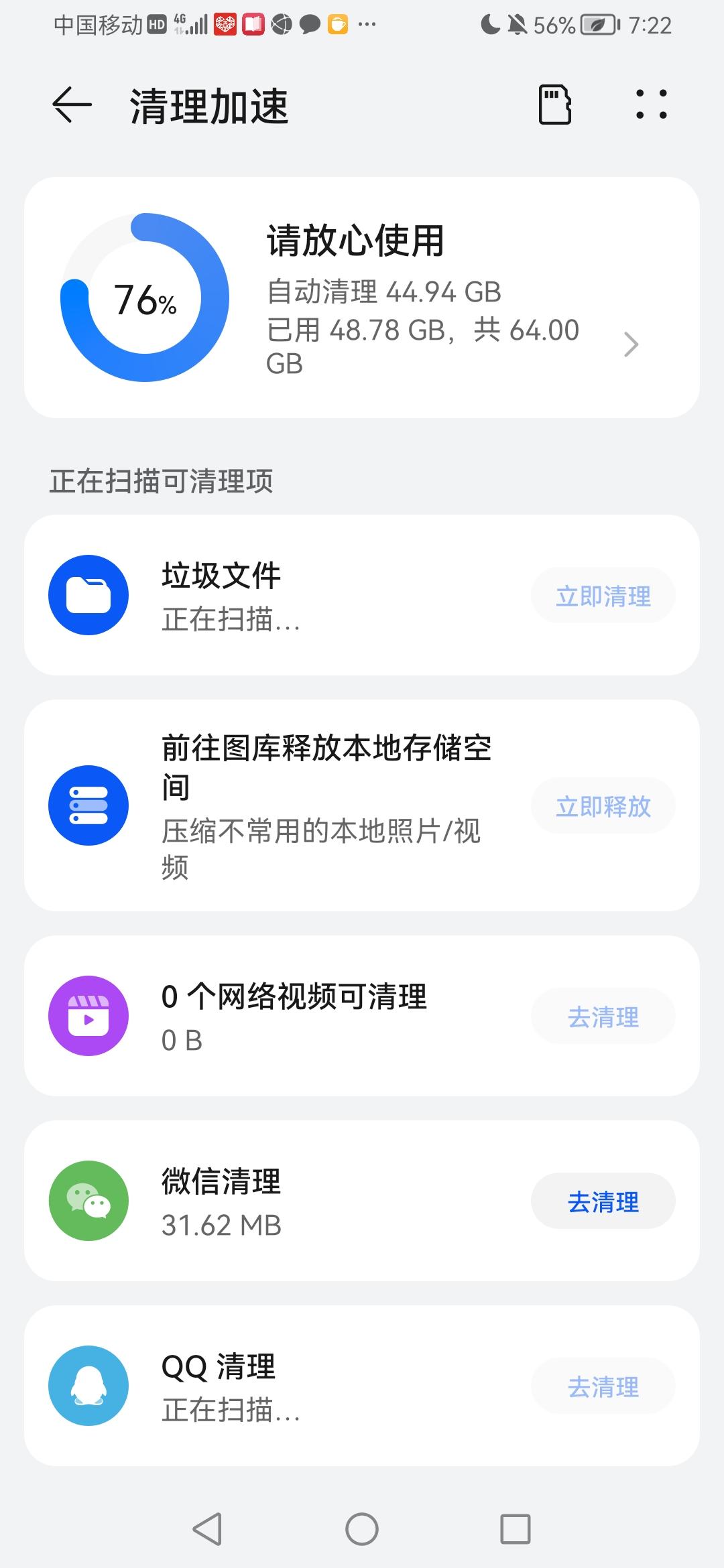
Task: Tap 去清理 for 微信清理
Action: [x=603, y=1201]
